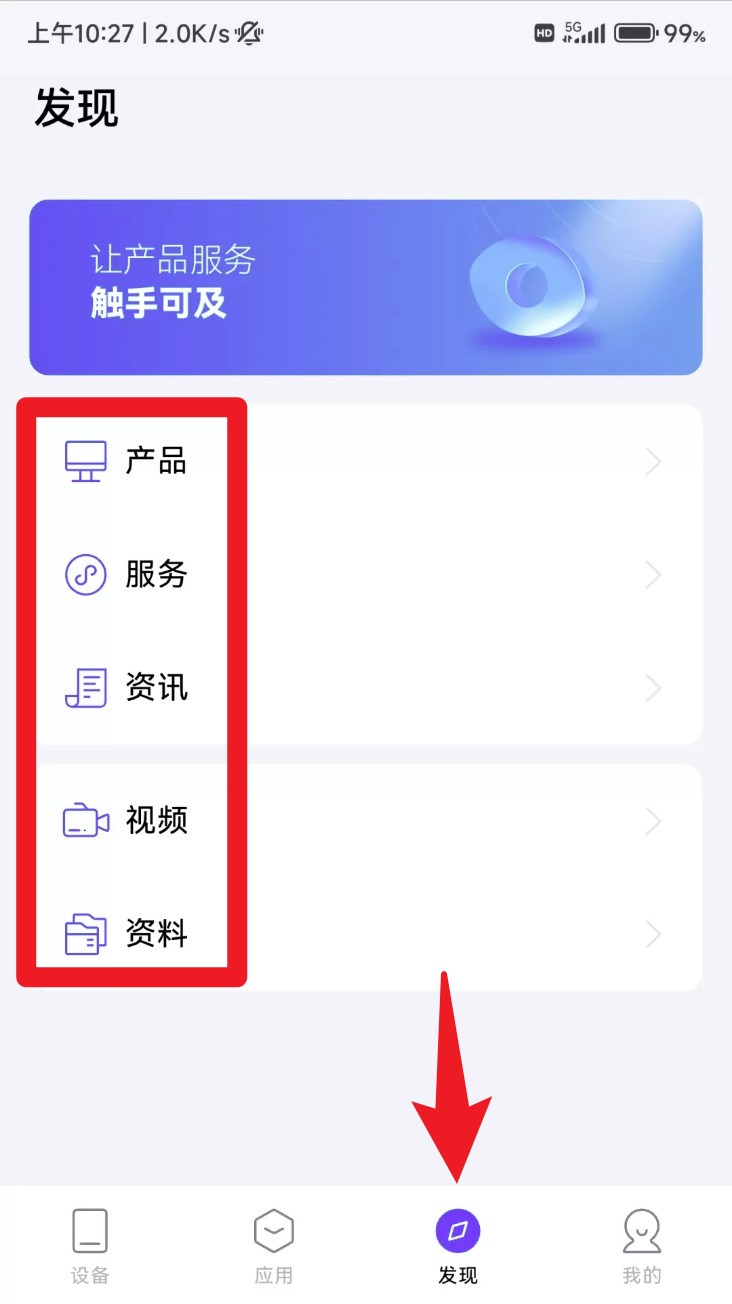Tap the 让产品服务触手可及 banner
This screenshot has height=1304, width=732.
[365, 288]
